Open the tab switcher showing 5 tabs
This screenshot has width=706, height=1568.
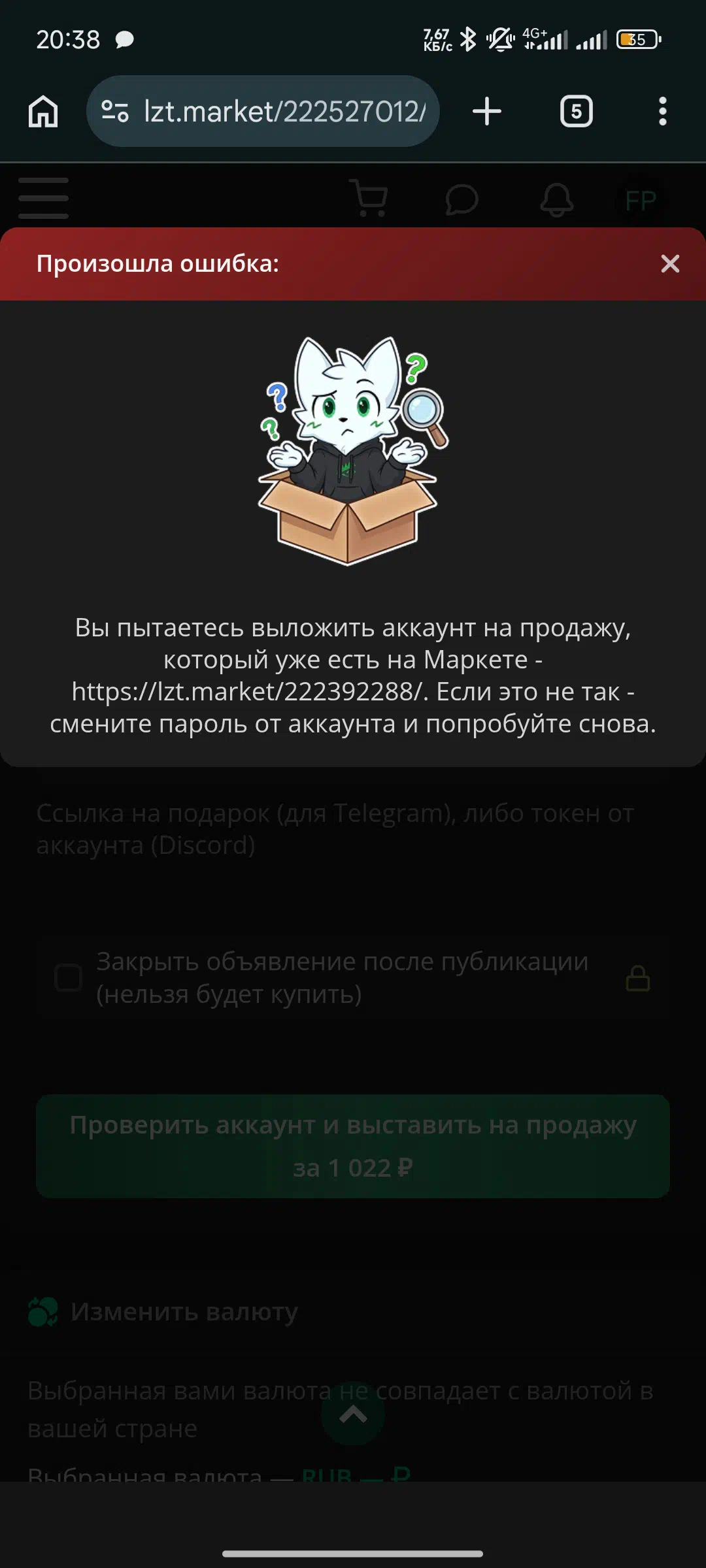click(x=576, y=111)
